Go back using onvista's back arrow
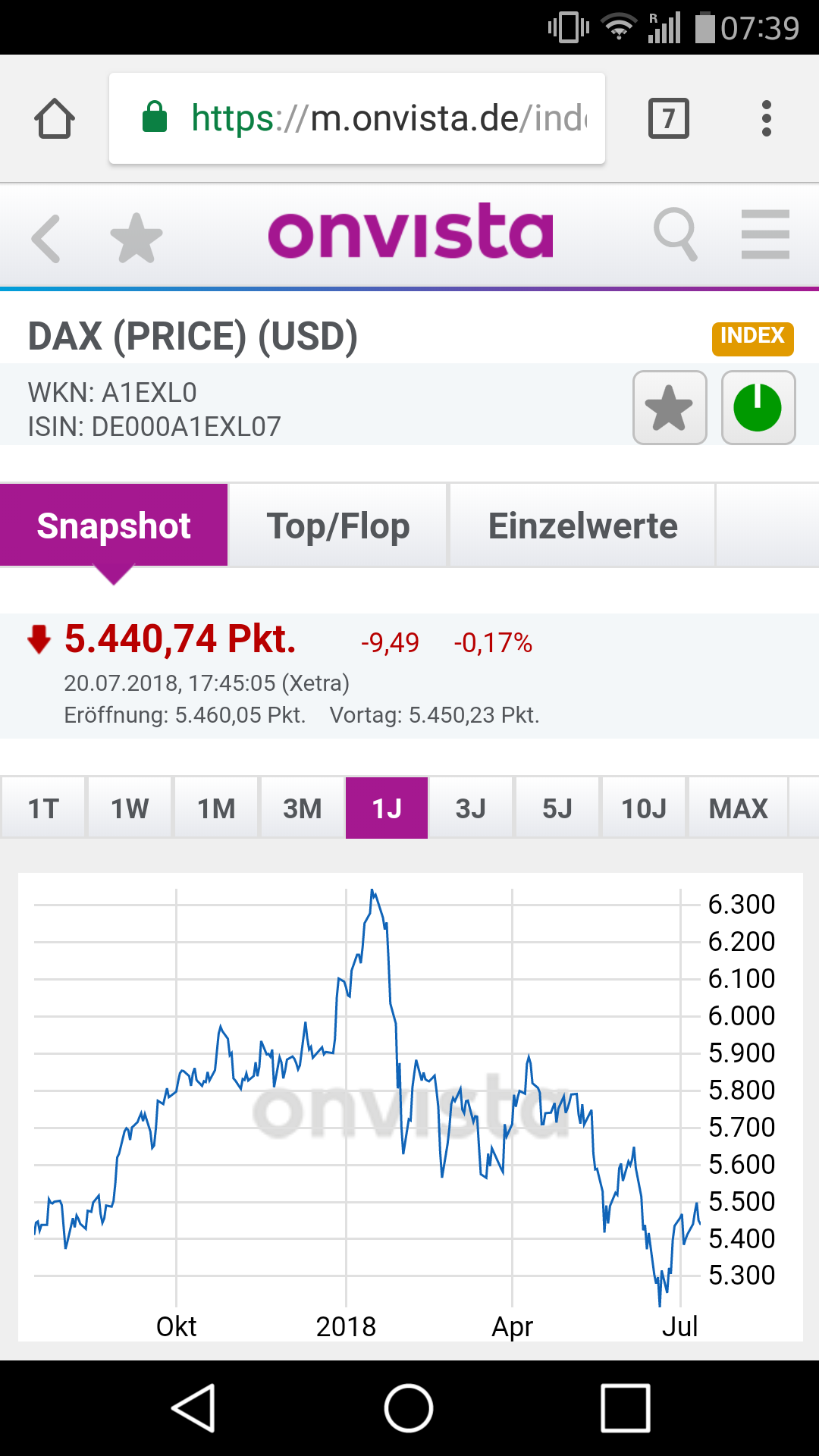Image resolution: width=819 pixels, height=1456 pixels. pyautogui.click(x=46, y=238)
